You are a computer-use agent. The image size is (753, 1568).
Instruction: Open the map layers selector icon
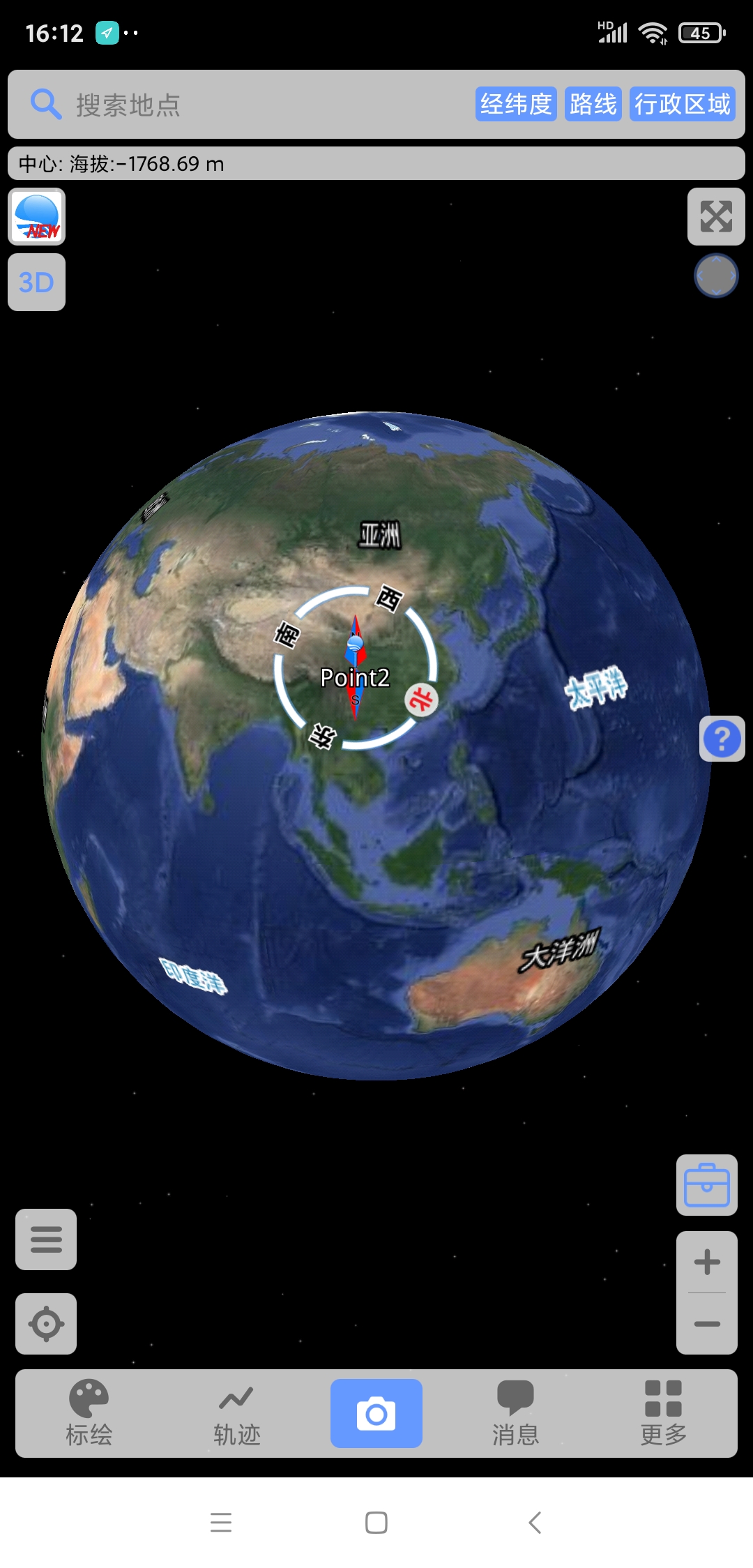tap(36, 217)
